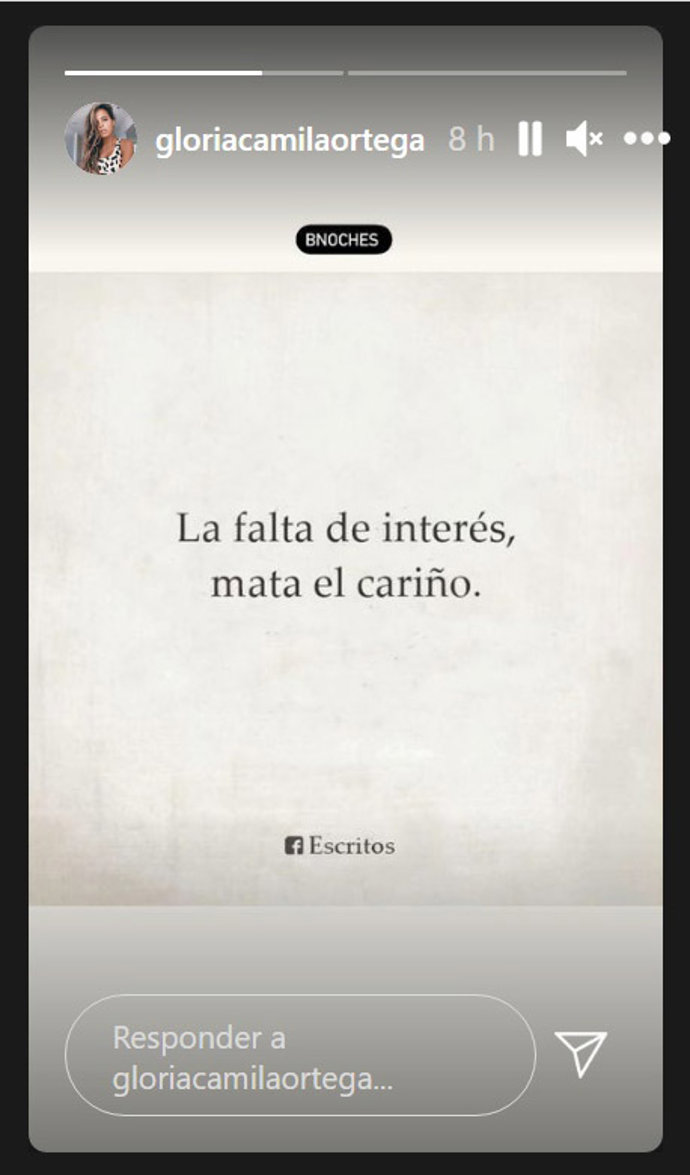
Task: Open gloriacamilaortega's profile picture
Action: (x=101, y=138)
